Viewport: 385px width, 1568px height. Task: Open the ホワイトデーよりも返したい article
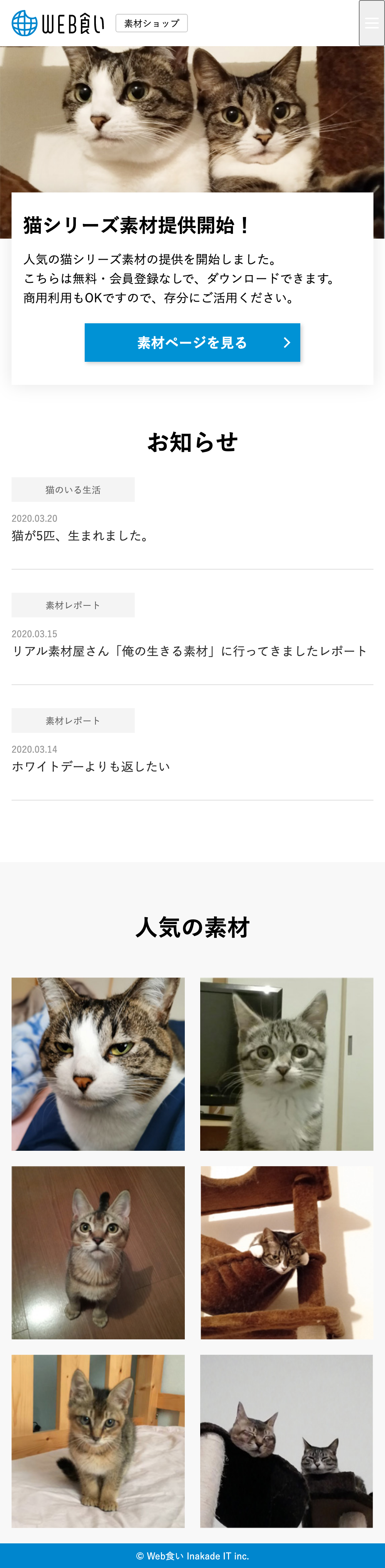pos(91,766)
